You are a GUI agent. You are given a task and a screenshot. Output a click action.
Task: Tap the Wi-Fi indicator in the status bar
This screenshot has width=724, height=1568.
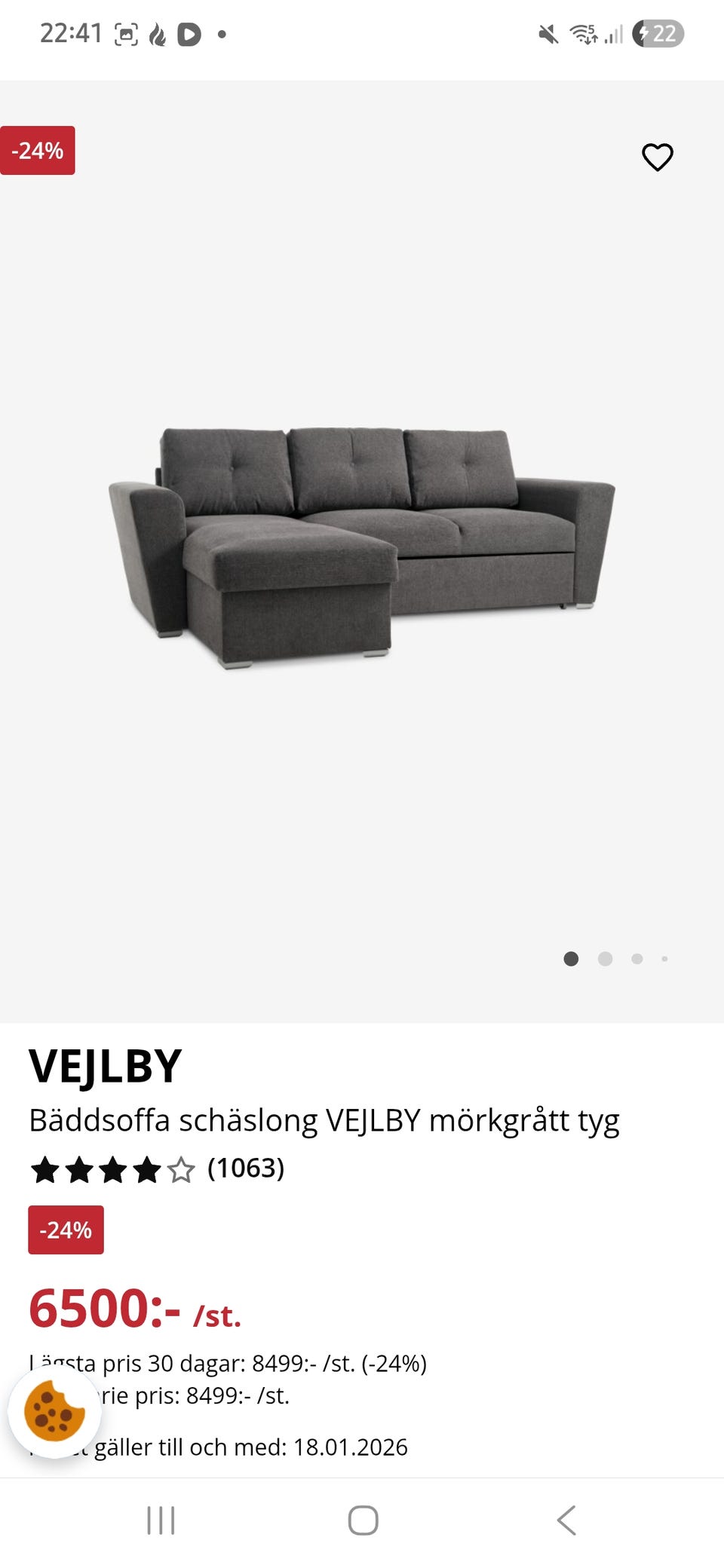tap(584, 35)
